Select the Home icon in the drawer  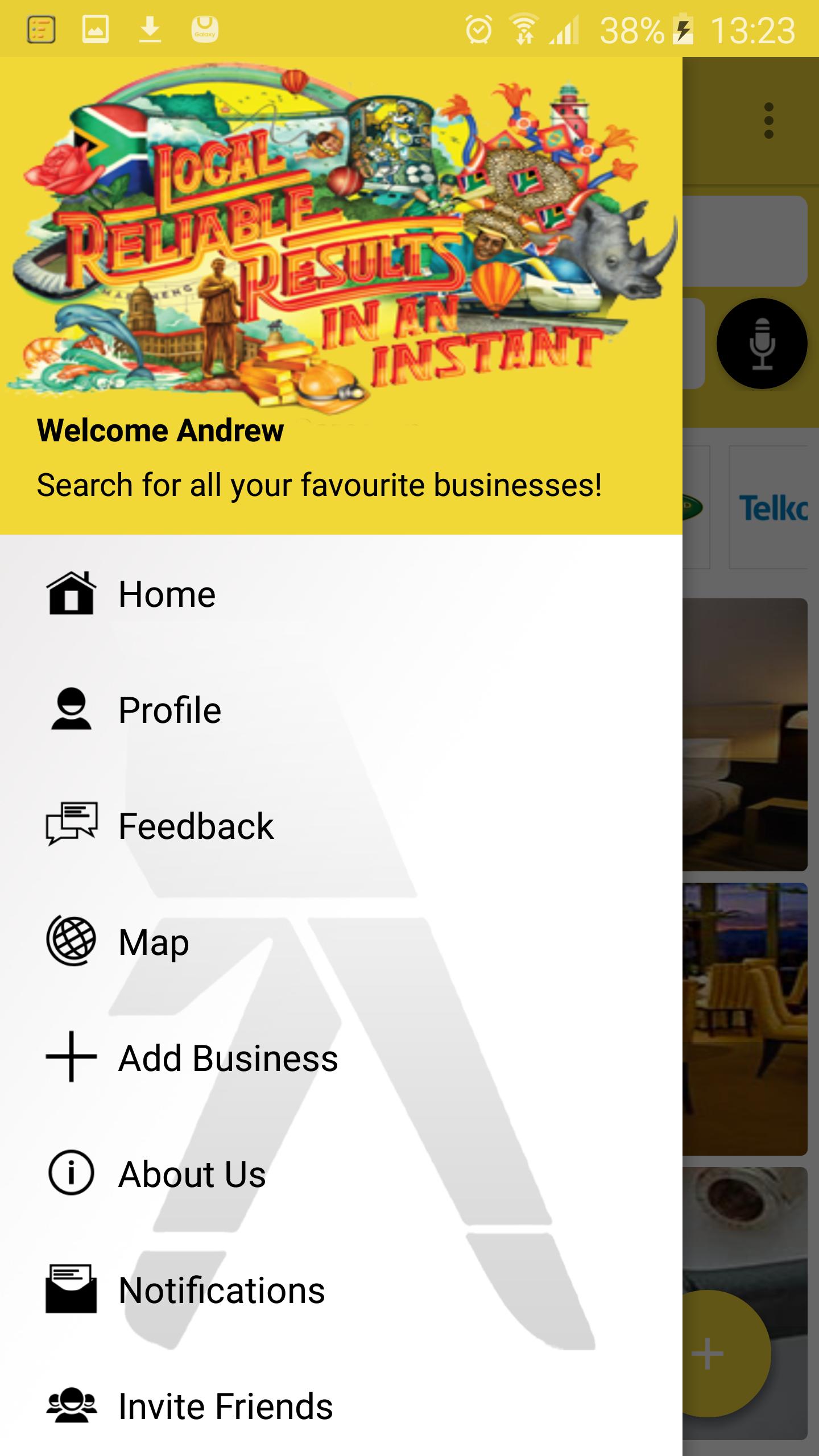(72, 593)
